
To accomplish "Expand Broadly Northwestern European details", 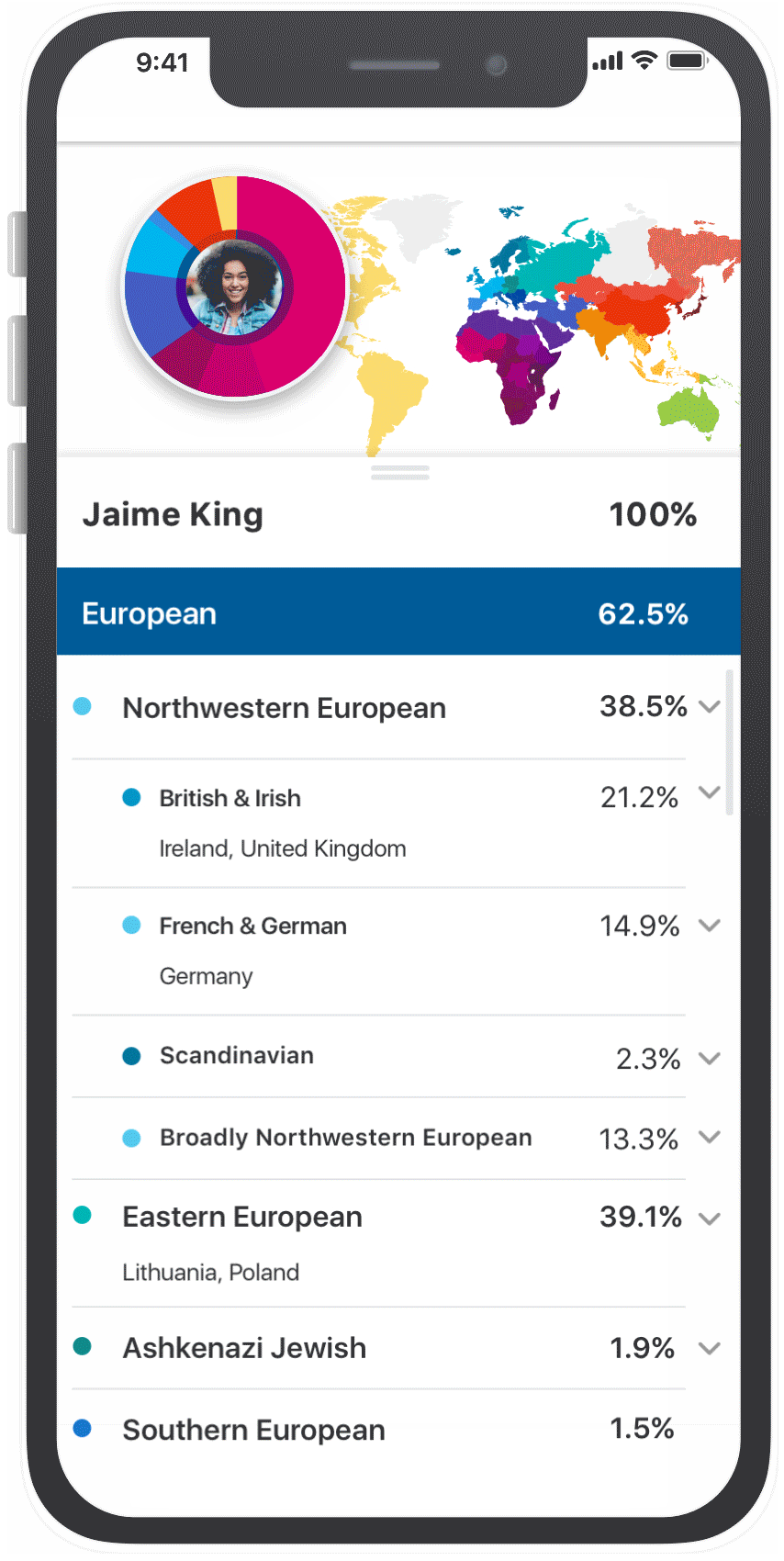I will [x=709, y=1137].
